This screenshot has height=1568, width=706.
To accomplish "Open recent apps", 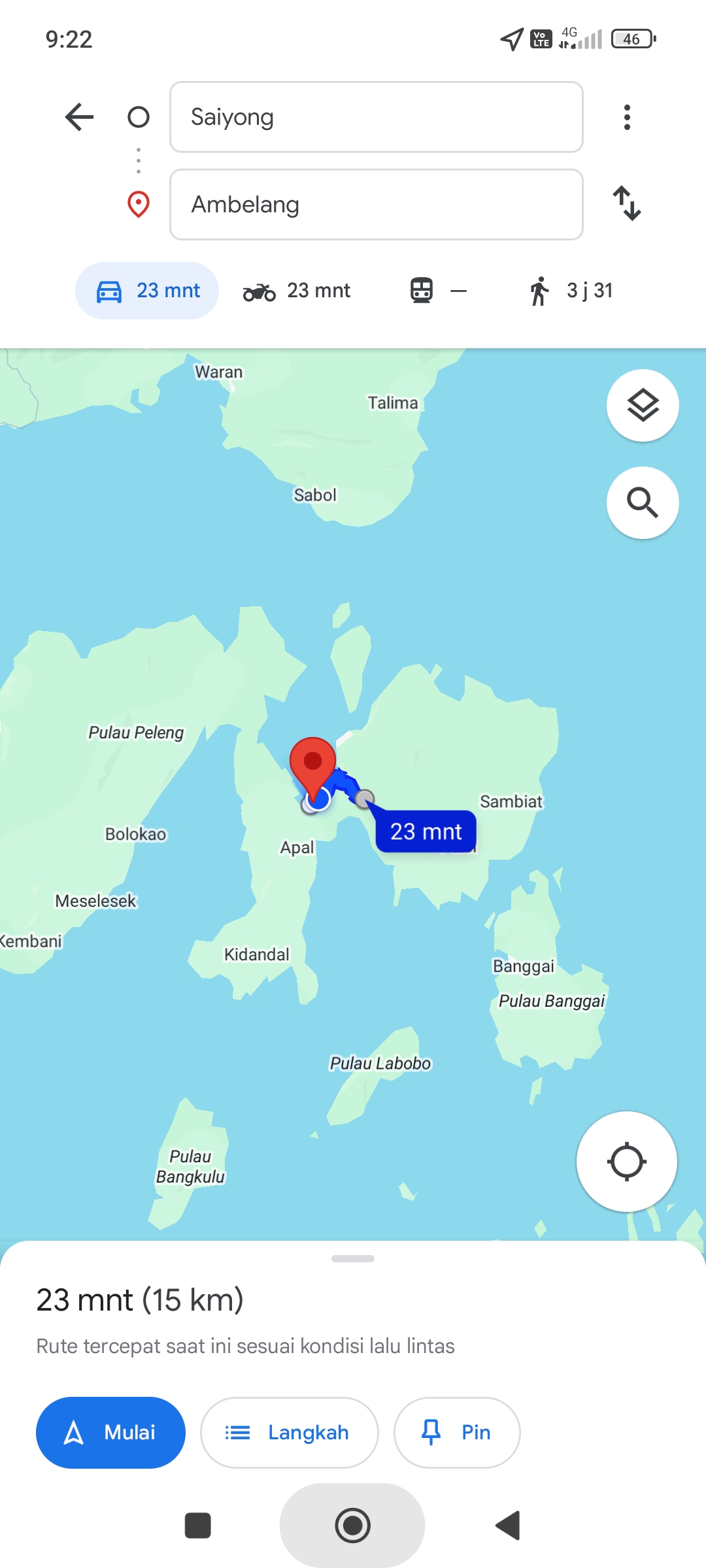I will click(x=198, y=1526).
